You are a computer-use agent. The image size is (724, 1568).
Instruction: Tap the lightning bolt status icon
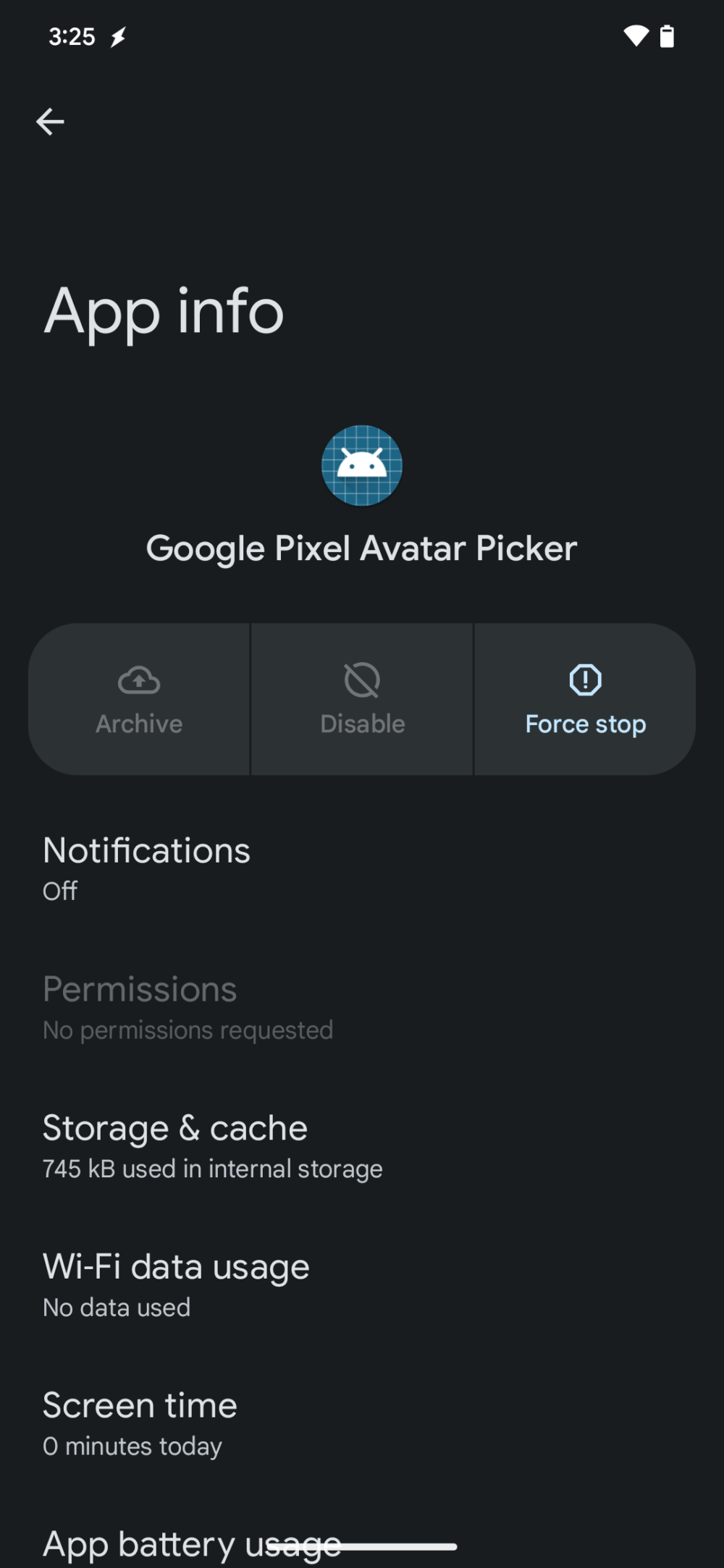pos(118,36)
